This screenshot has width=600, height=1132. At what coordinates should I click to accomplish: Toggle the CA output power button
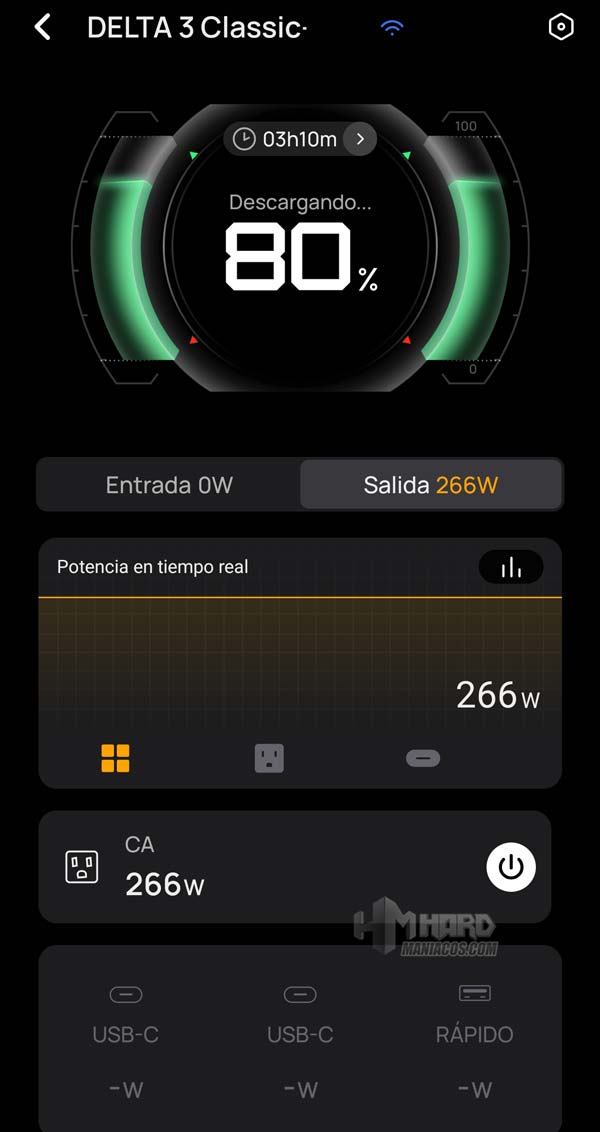511,867
